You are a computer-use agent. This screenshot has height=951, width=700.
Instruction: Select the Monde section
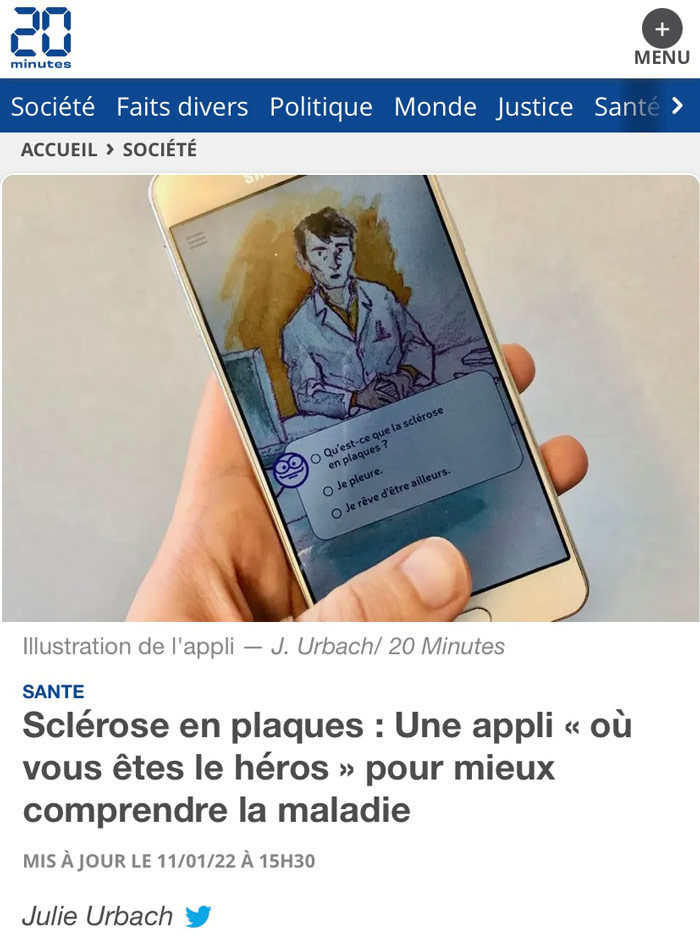pos(435,107)
